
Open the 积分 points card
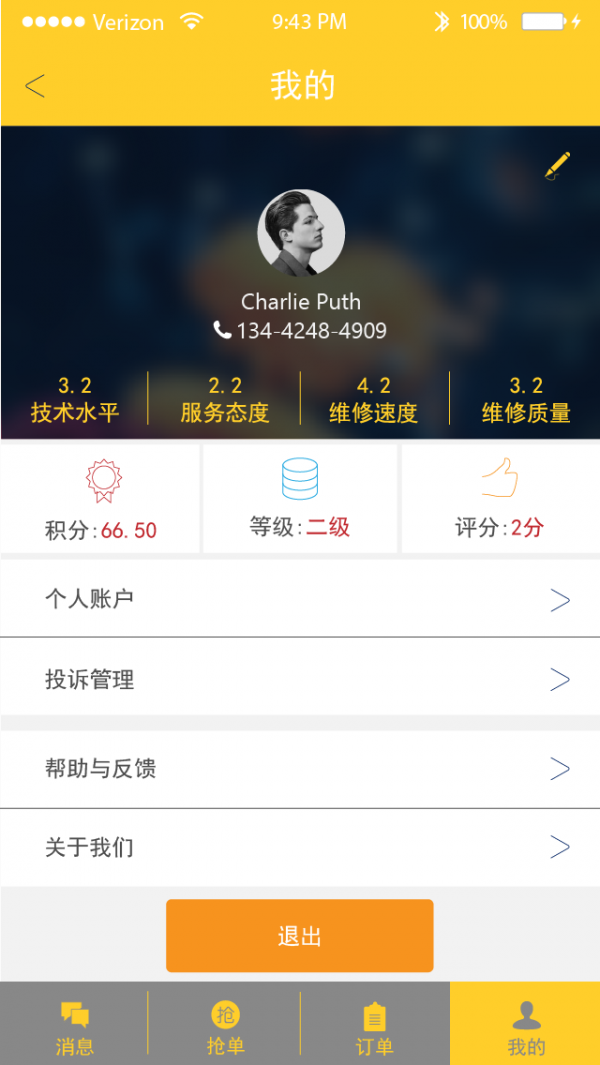pyautogui.click(x=101, y=499)
